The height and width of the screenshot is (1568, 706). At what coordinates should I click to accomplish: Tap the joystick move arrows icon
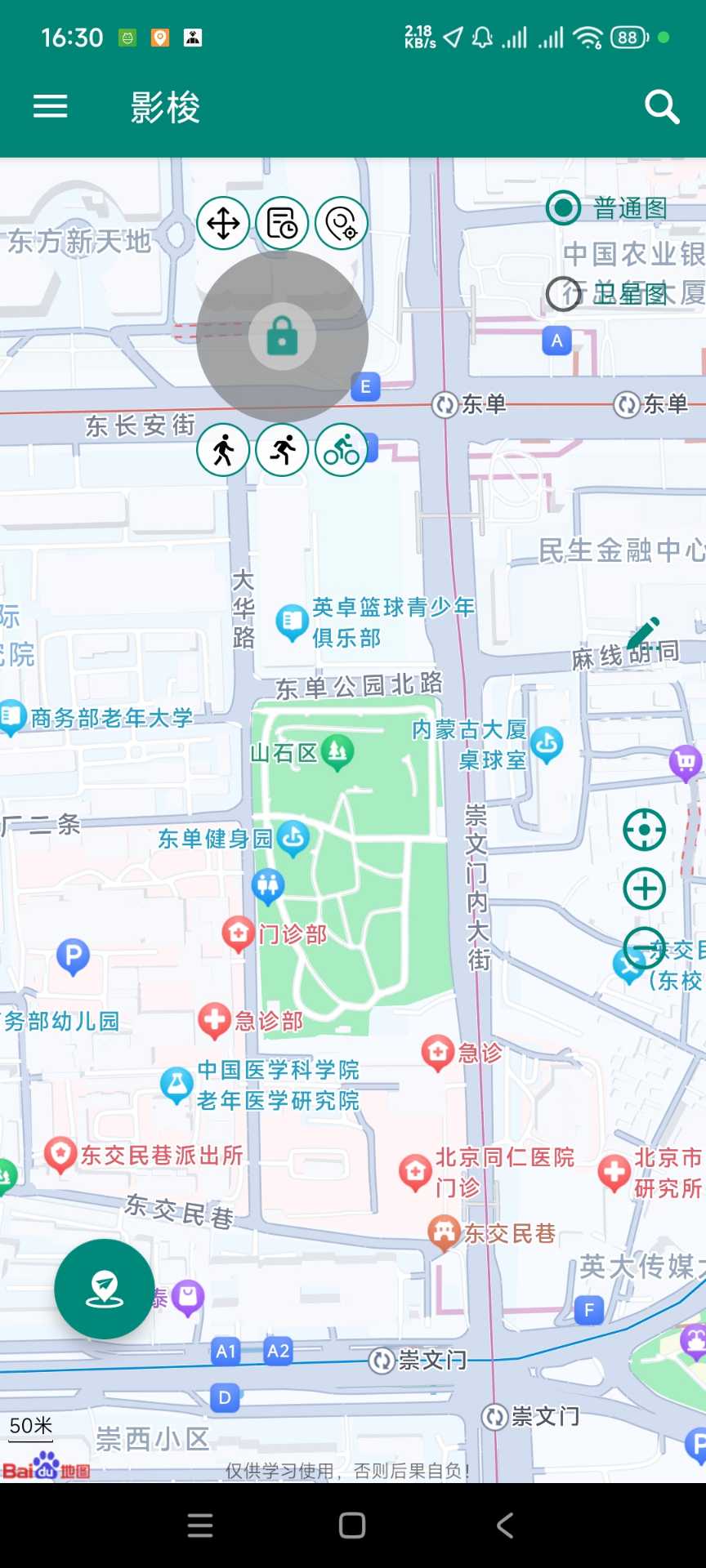pyautogui.click(x=223, y=223)
